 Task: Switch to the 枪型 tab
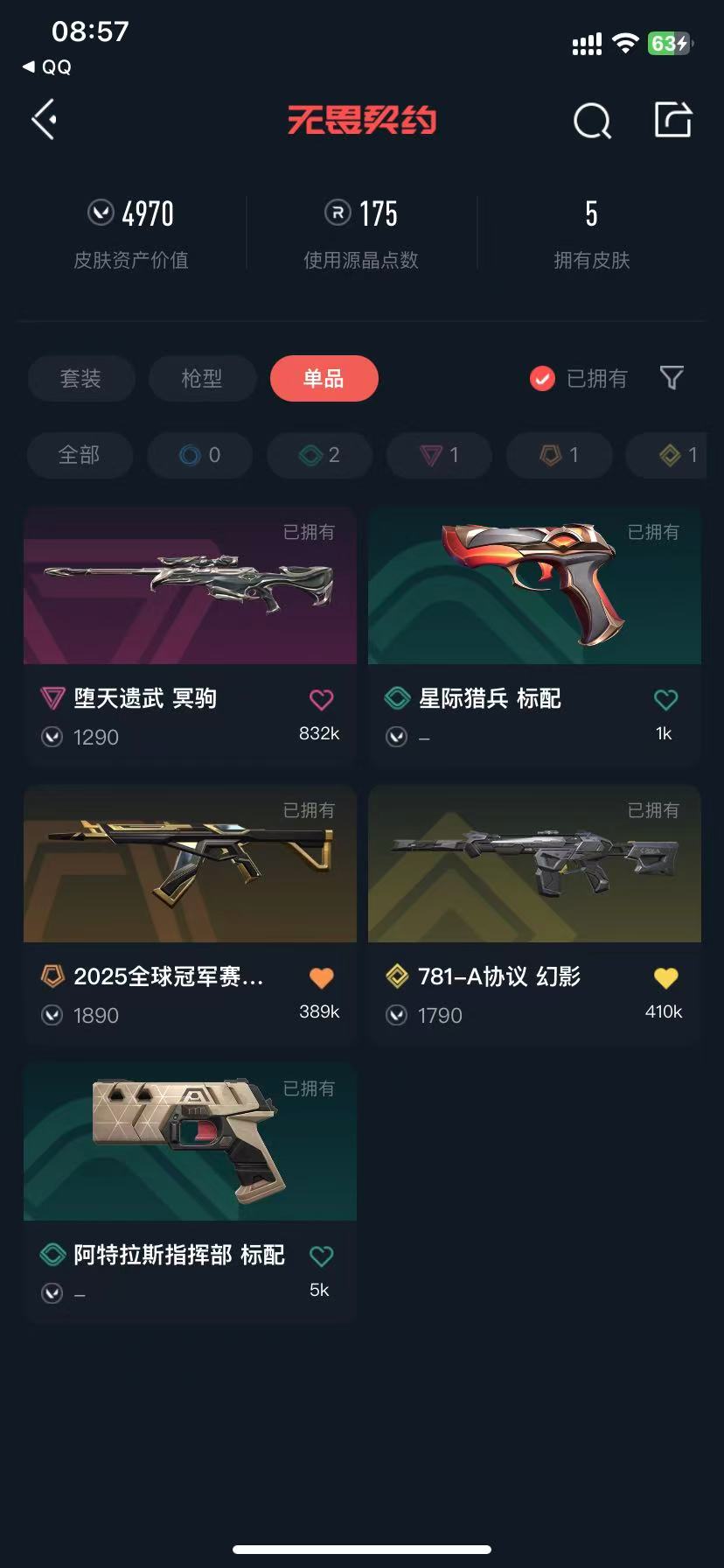pos(202,379)
